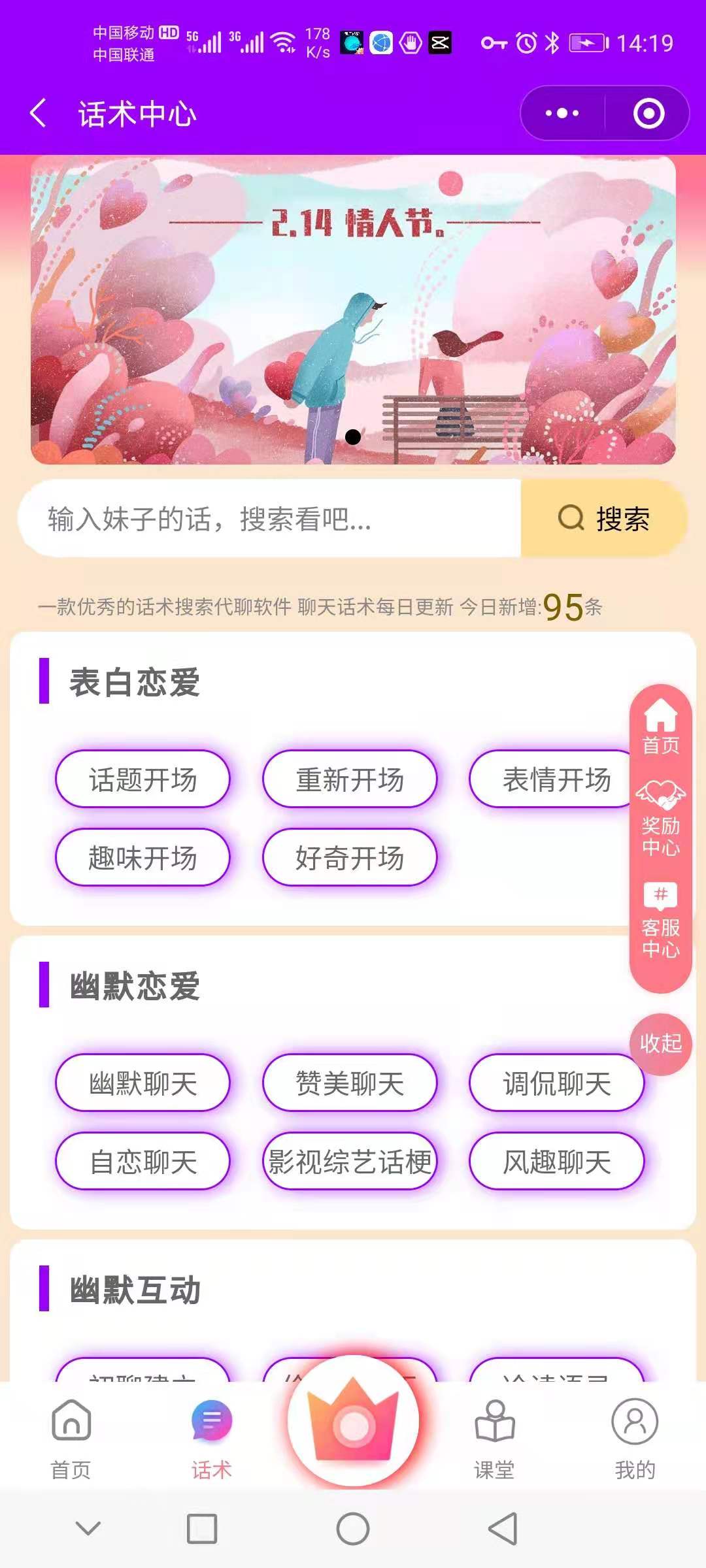This screenshot has height=1568, width=706.
Task: Select the 好奇开场 chip
Action: coord(350,858)
